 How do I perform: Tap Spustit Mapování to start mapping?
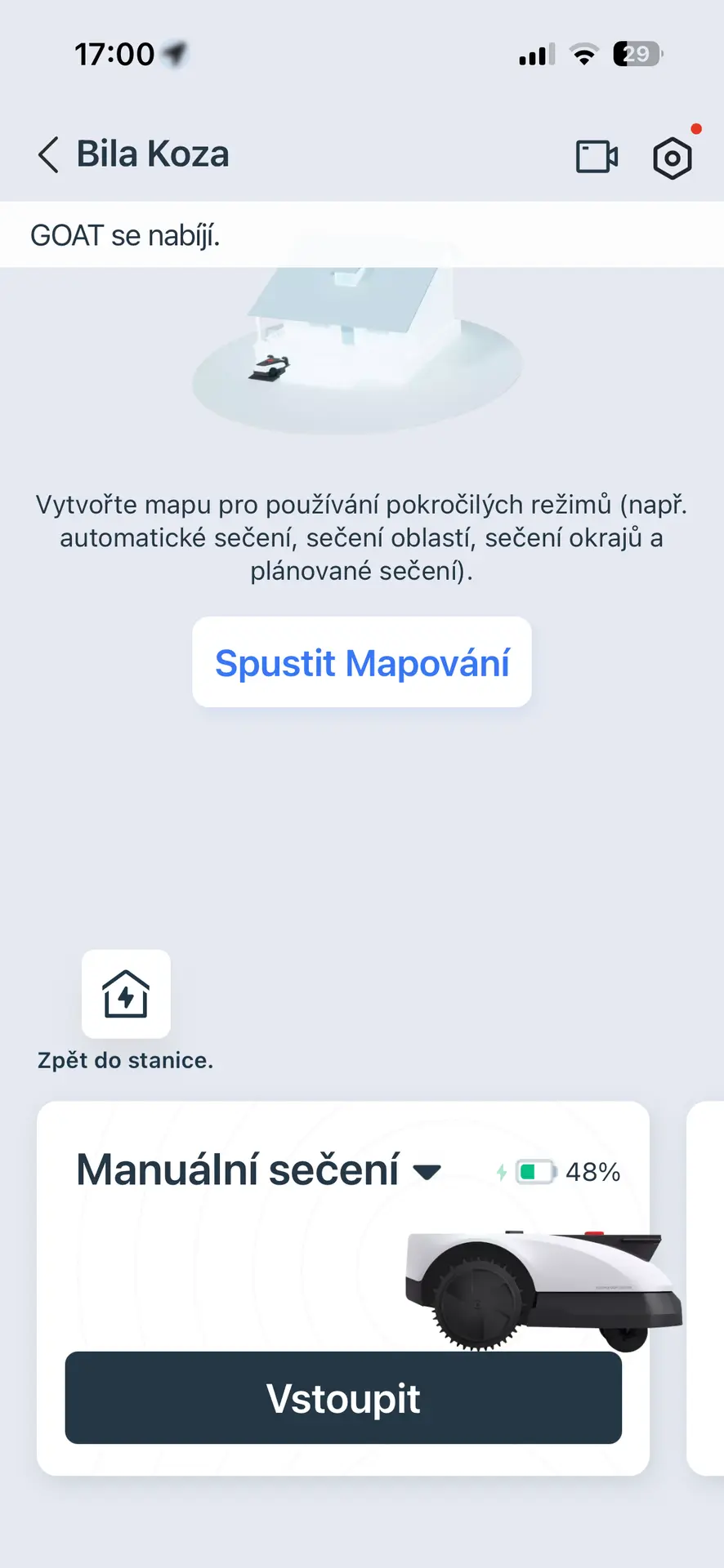click(361, 662)
